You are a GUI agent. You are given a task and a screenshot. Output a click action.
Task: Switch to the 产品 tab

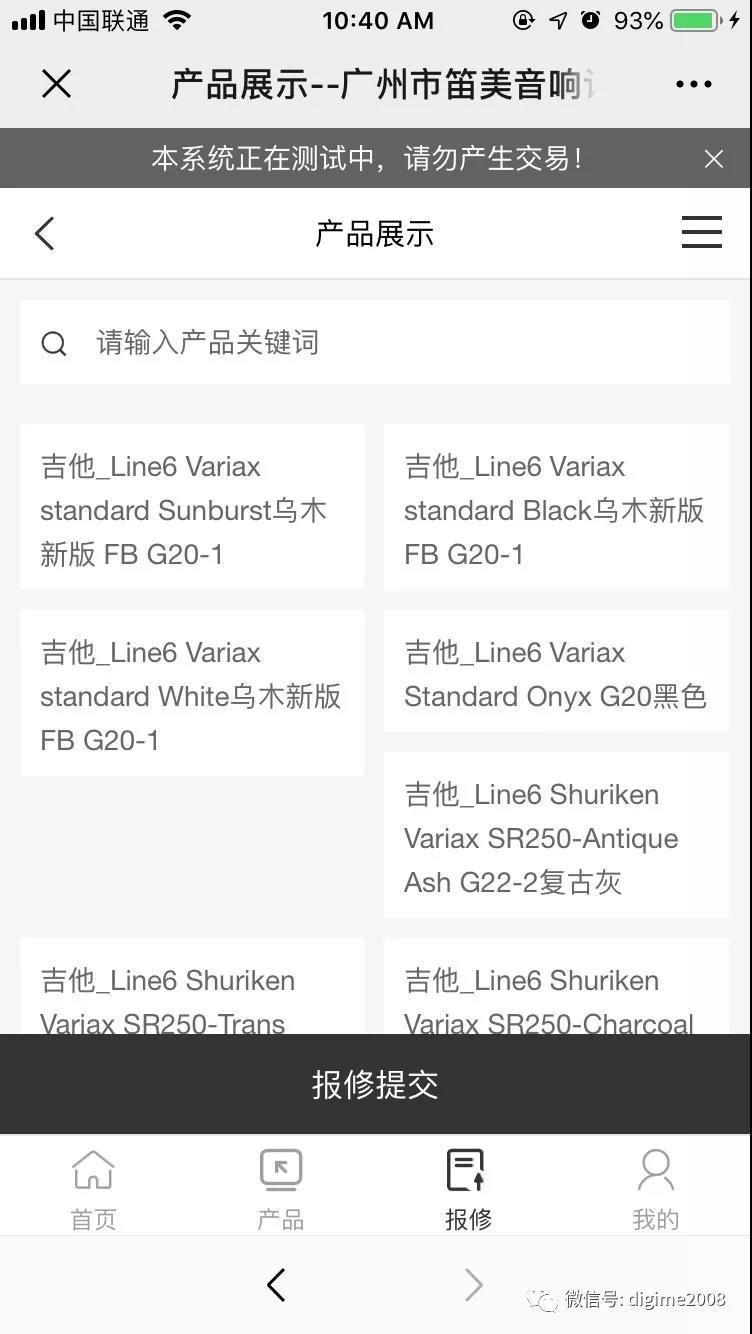(281, 1189)
